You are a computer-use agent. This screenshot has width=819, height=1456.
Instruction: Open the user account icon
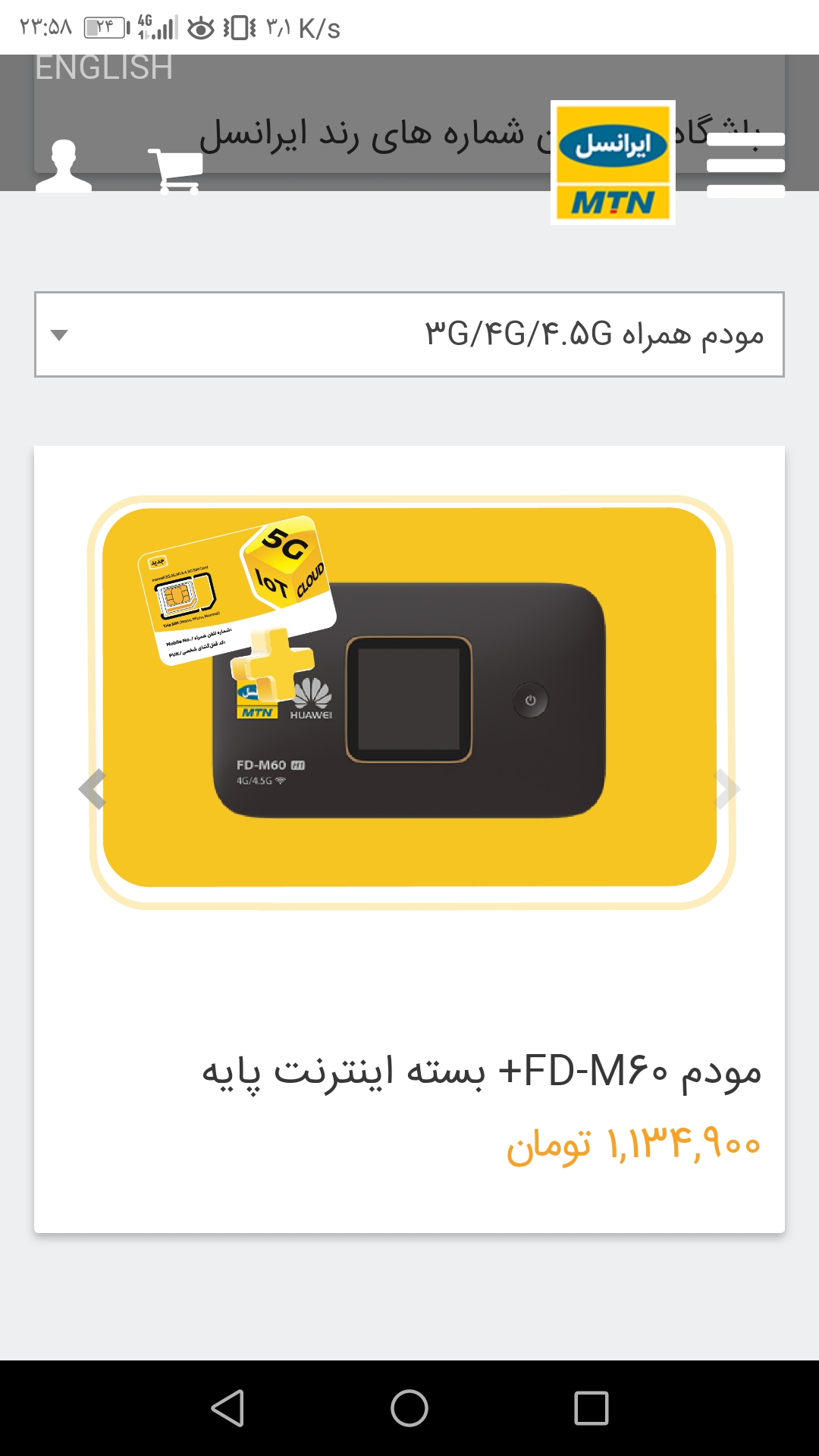[x=64, y=167]
